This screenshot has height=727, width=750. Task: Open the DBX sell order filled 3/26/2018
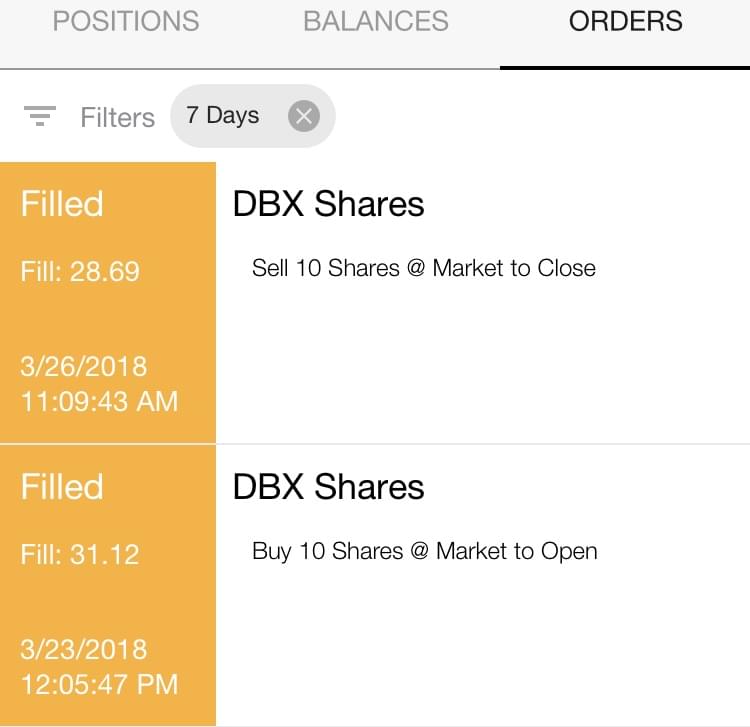(423, 268)
